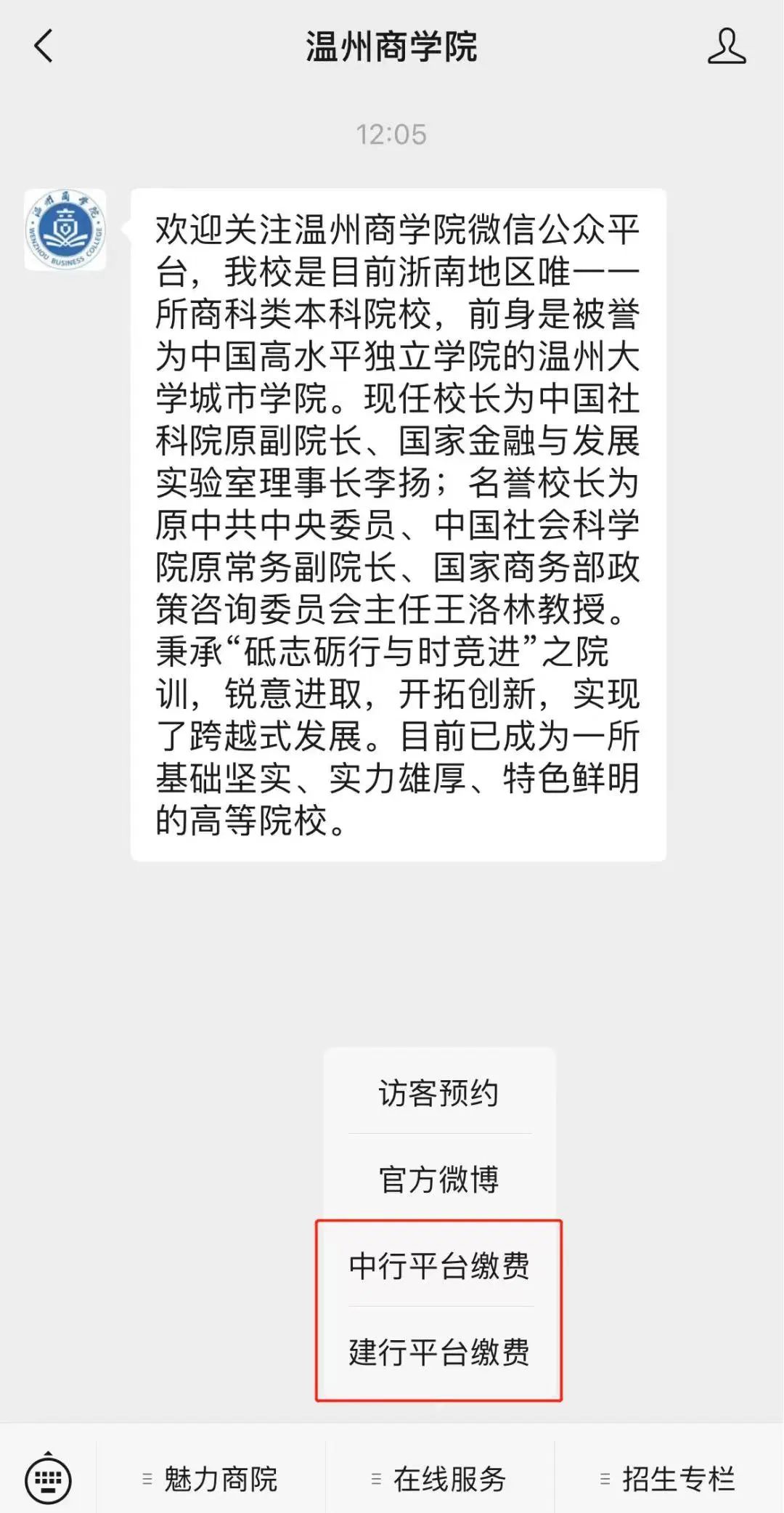Viewport: 784px width, 1513px height.
Task: Open the account profile icon
Action: click(726, 46)
